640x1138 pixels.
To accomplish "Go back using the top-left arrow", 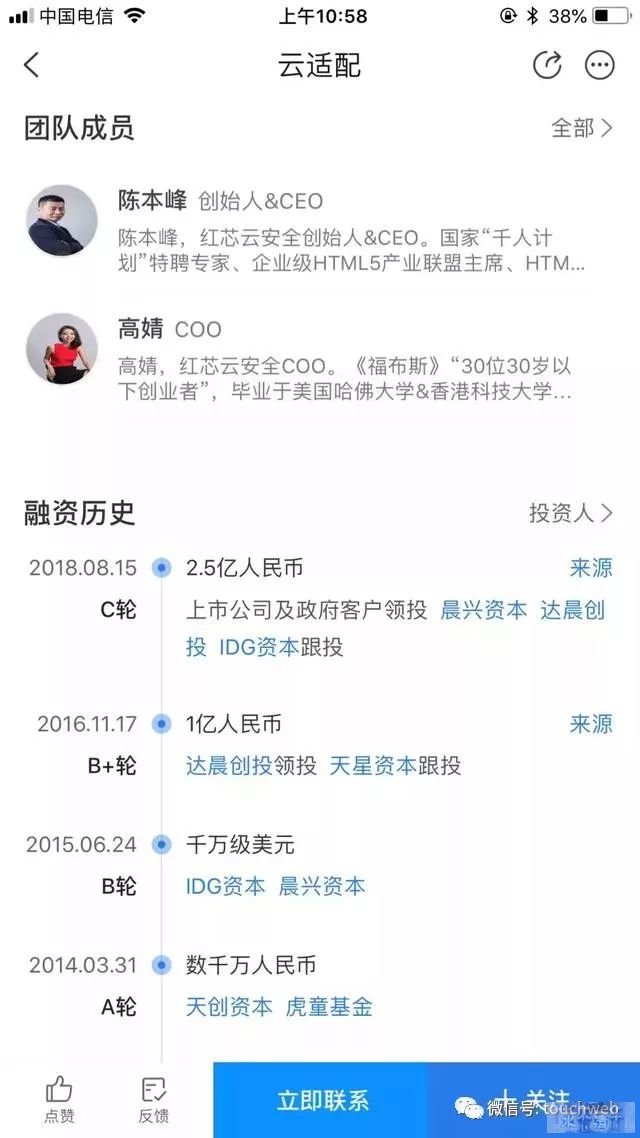I will coord(32,66).
